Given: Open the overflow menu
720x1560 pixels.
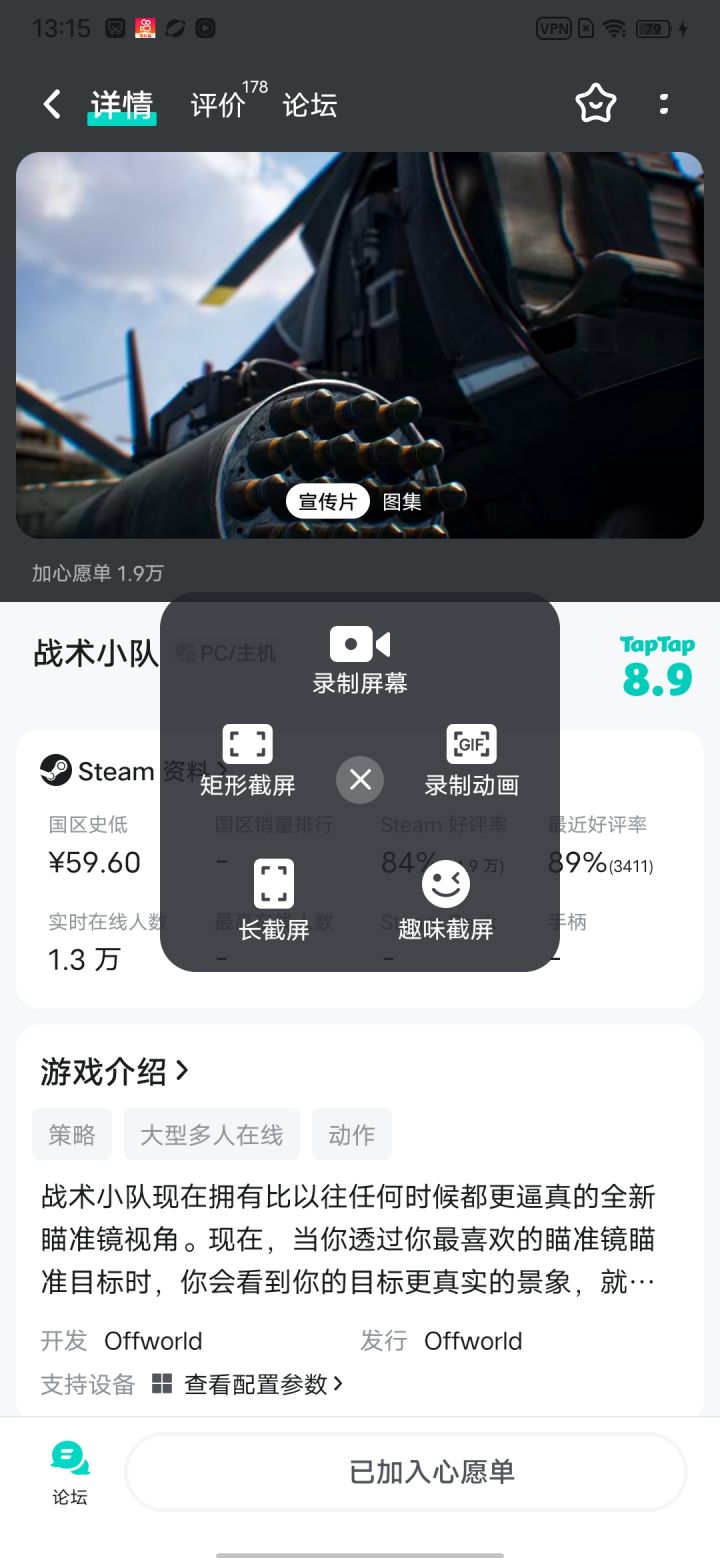Looking at the screenshot, I should [x=664, y=104].
